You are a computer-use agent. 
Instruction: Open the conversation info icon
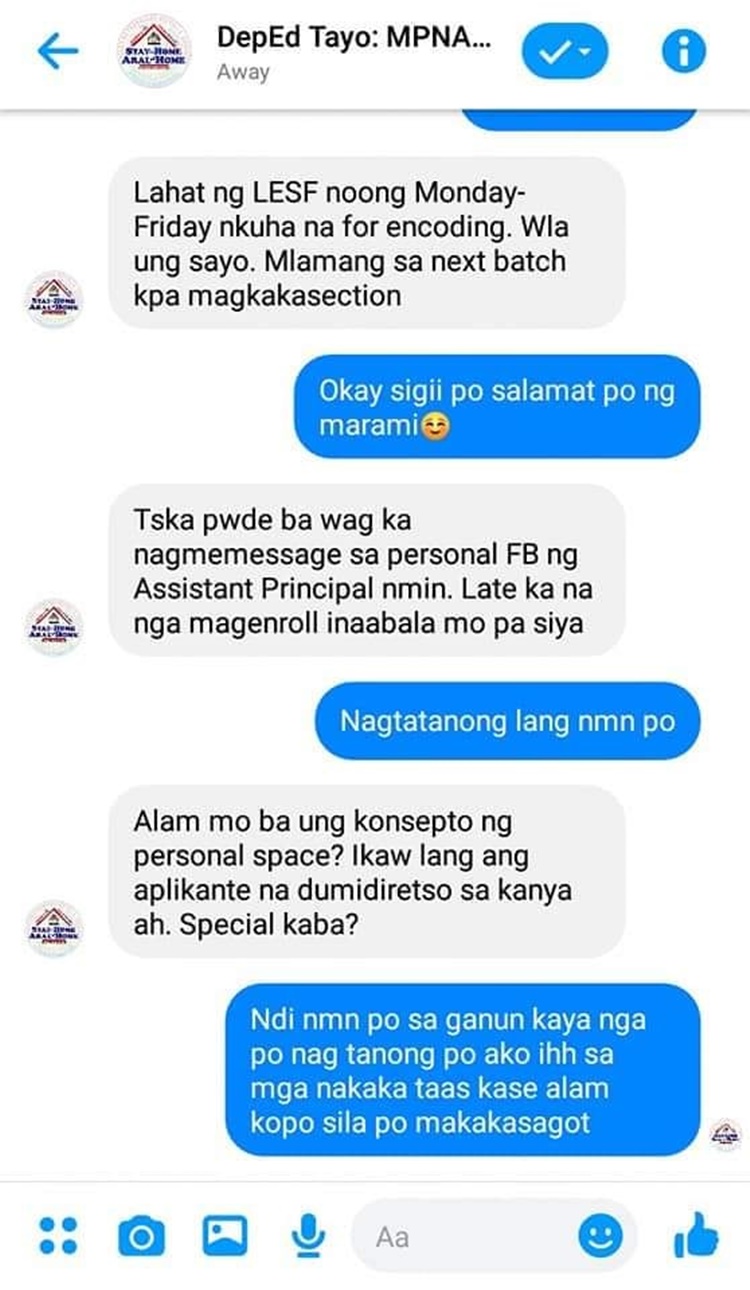[x=684, y=51]
